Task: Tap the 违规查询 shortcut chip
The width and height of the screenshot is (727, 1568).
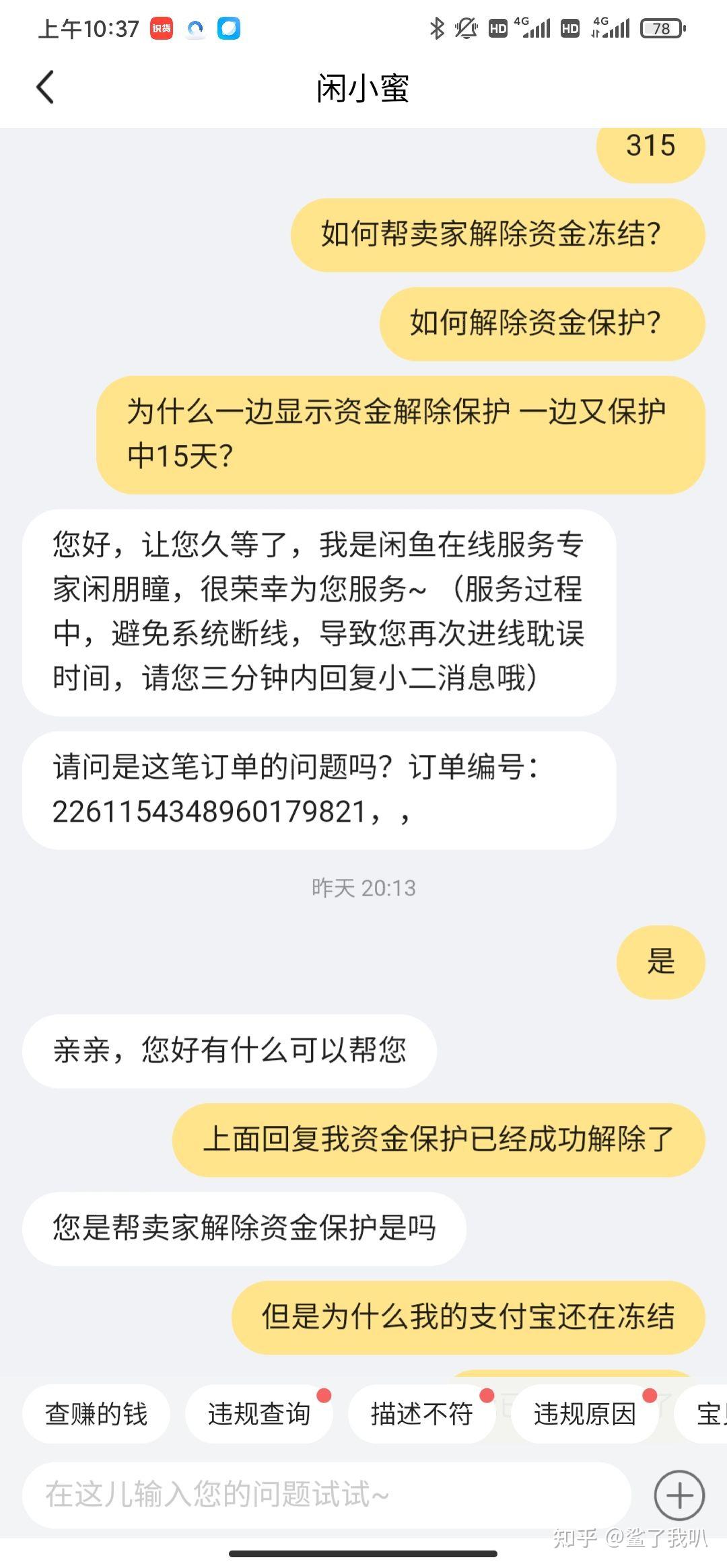Action: click(x=259, y=1413)
